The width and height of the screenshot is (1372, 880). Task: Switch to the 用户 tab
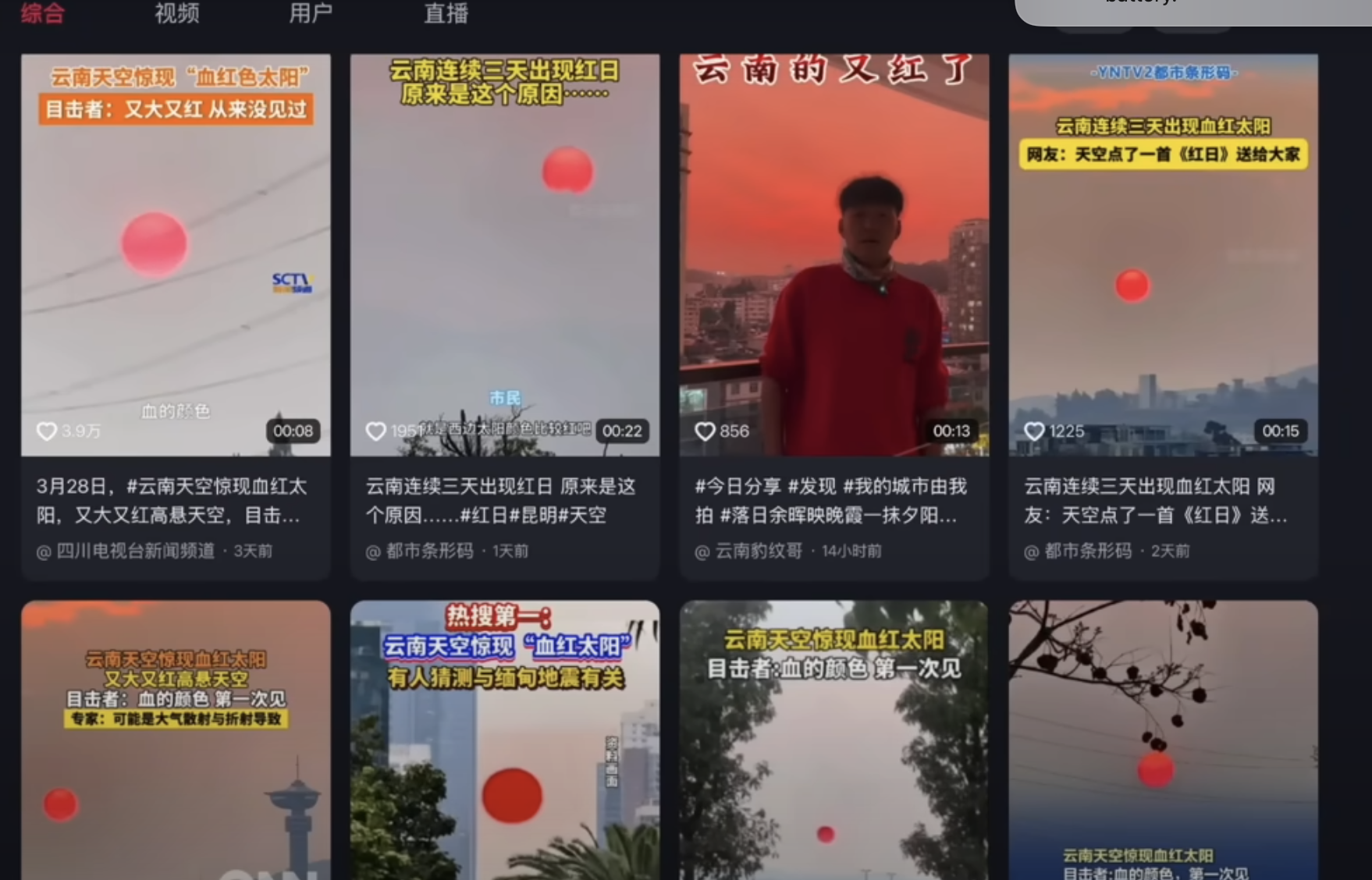[311, 13]
